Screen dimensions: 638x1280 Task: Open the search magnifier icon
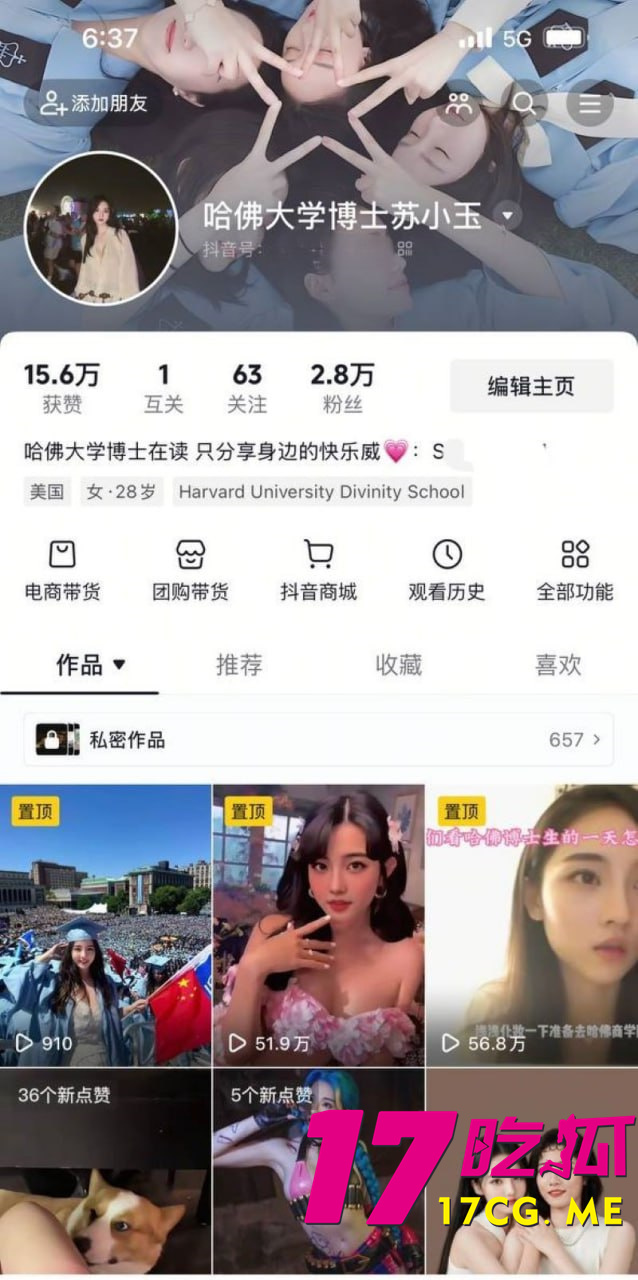coord(524,103)
